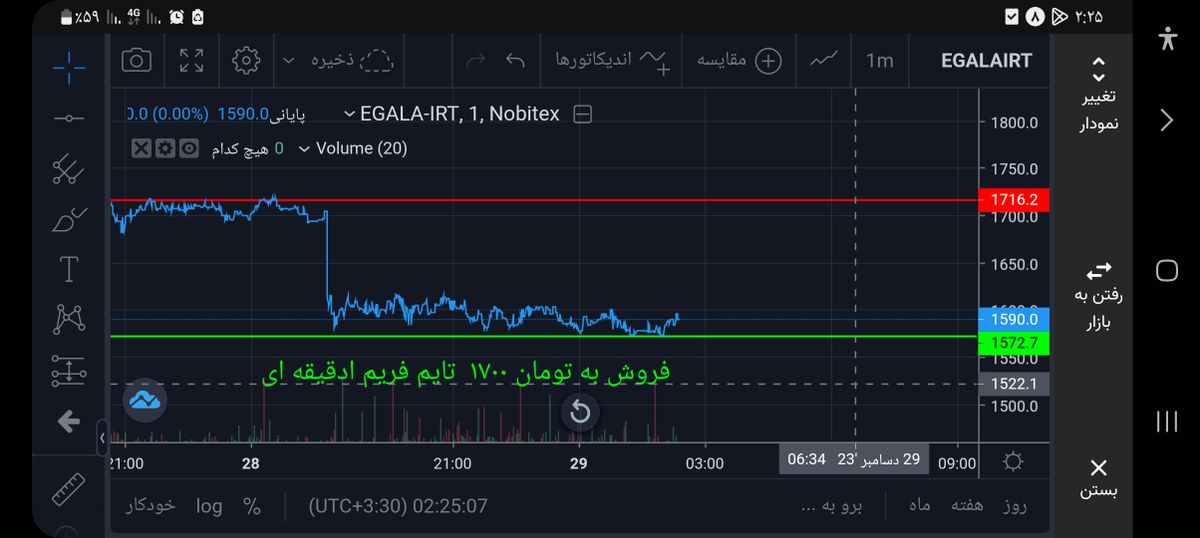Change chart style from line type
Image resolution: width=1200 pixels, height=538 pixels.
[824, 60]
